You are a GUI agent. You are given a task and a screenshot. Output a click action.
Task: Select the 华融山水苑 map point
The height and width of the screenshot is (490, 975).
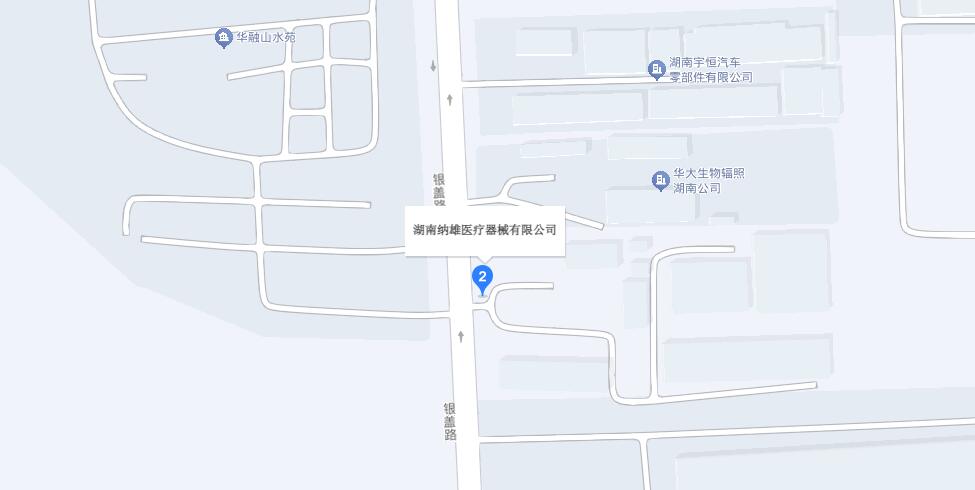(x=223, y=39)
